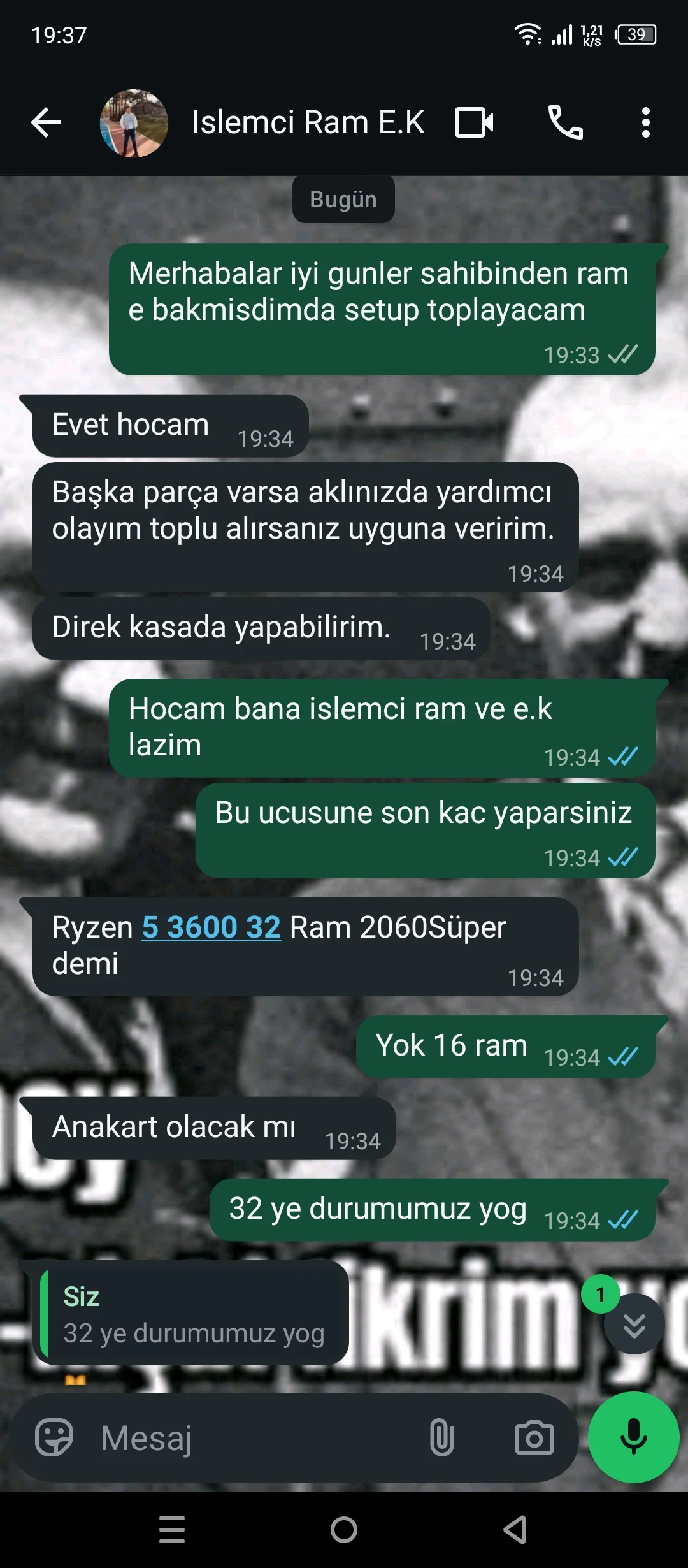688x1568 pixels.
Task: Open the '5 3600 32' link in the message
Action: [212, 927]
